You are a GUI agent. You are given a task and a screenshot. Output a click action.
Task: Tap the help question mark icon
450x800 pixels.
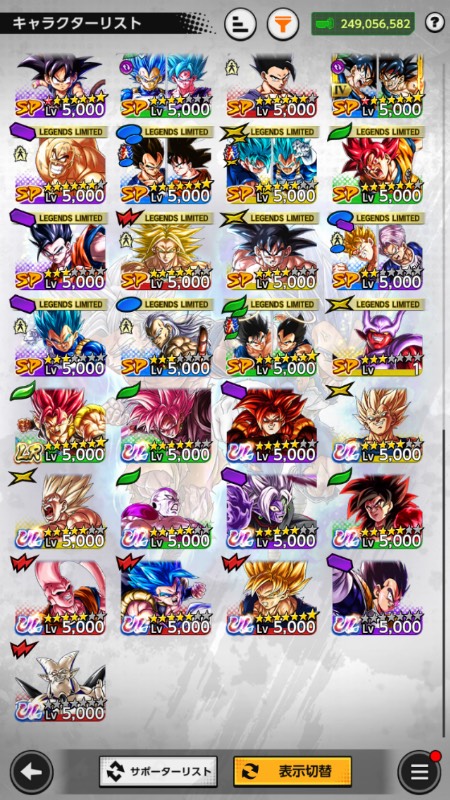(435, 23)
